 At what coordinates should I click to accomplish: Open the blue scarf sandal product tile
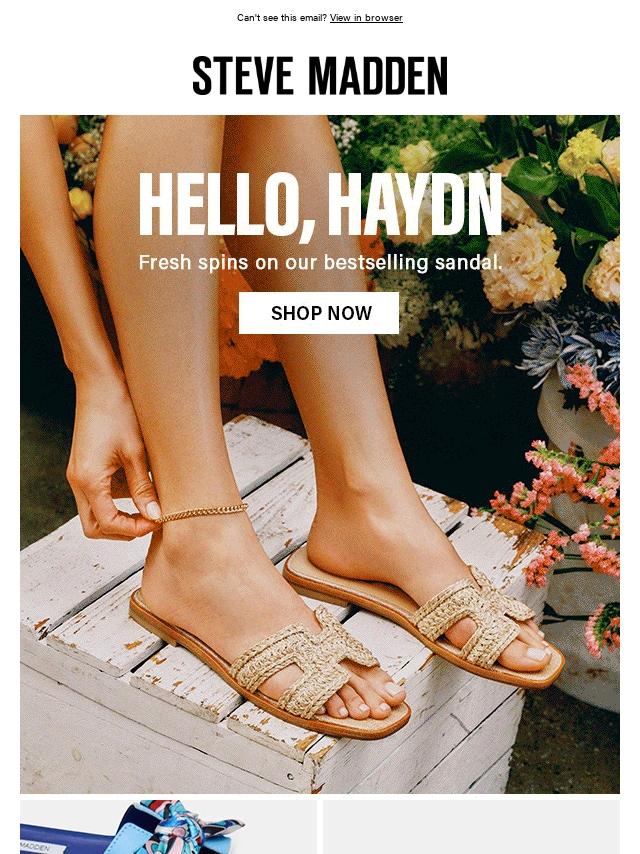click(x=168, y=827)
